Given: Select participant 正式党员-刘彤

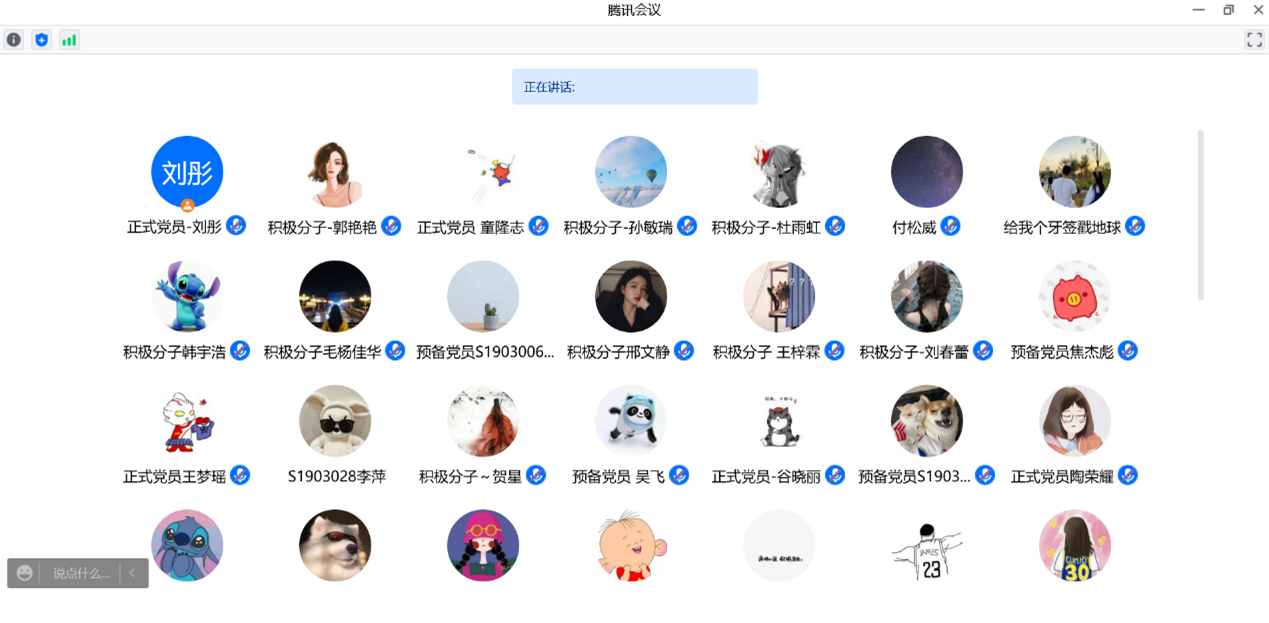Looking at the screenshot, I should pos(187,173).
